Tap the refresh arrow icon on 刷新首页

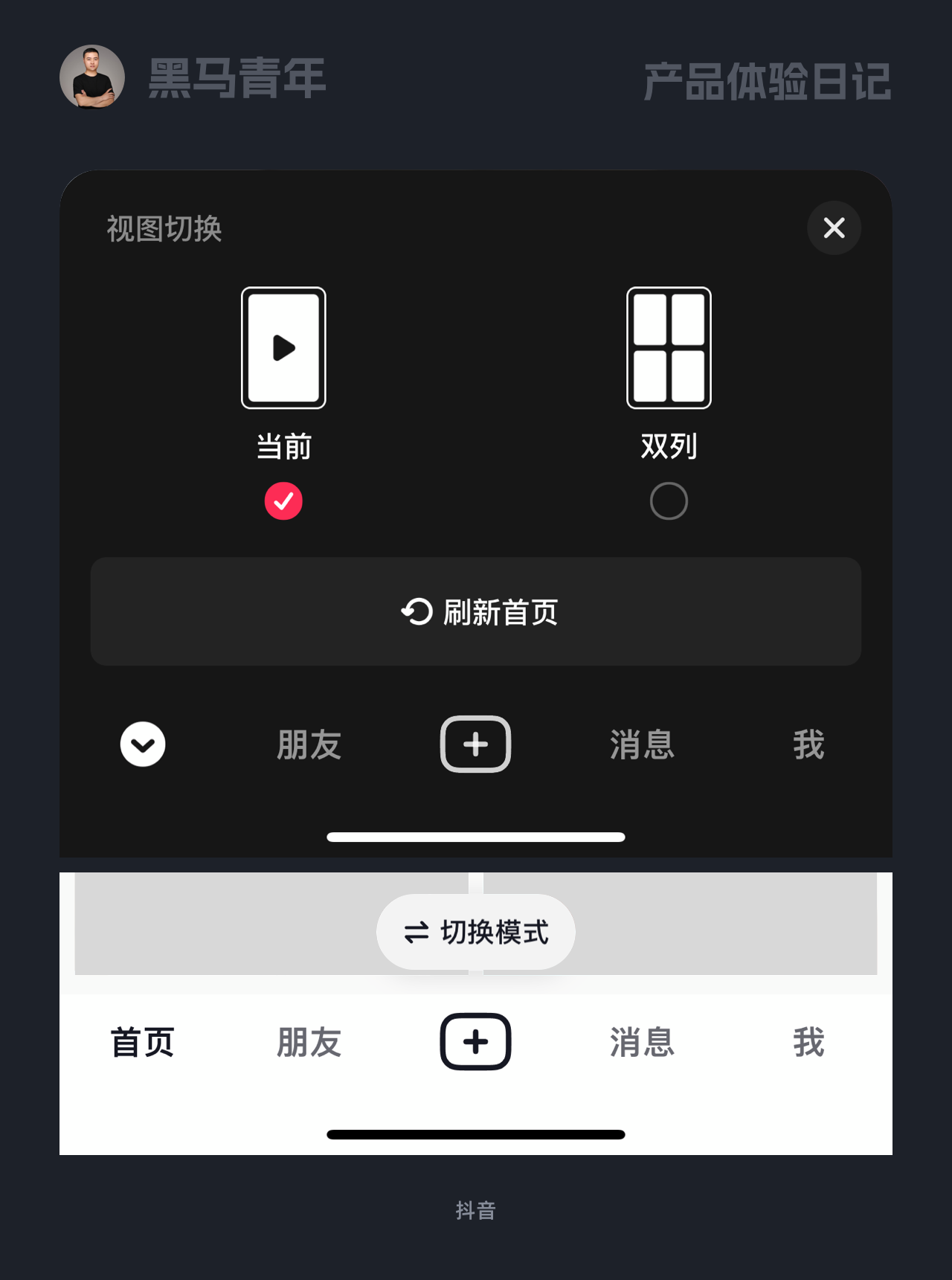pos(417,611)
